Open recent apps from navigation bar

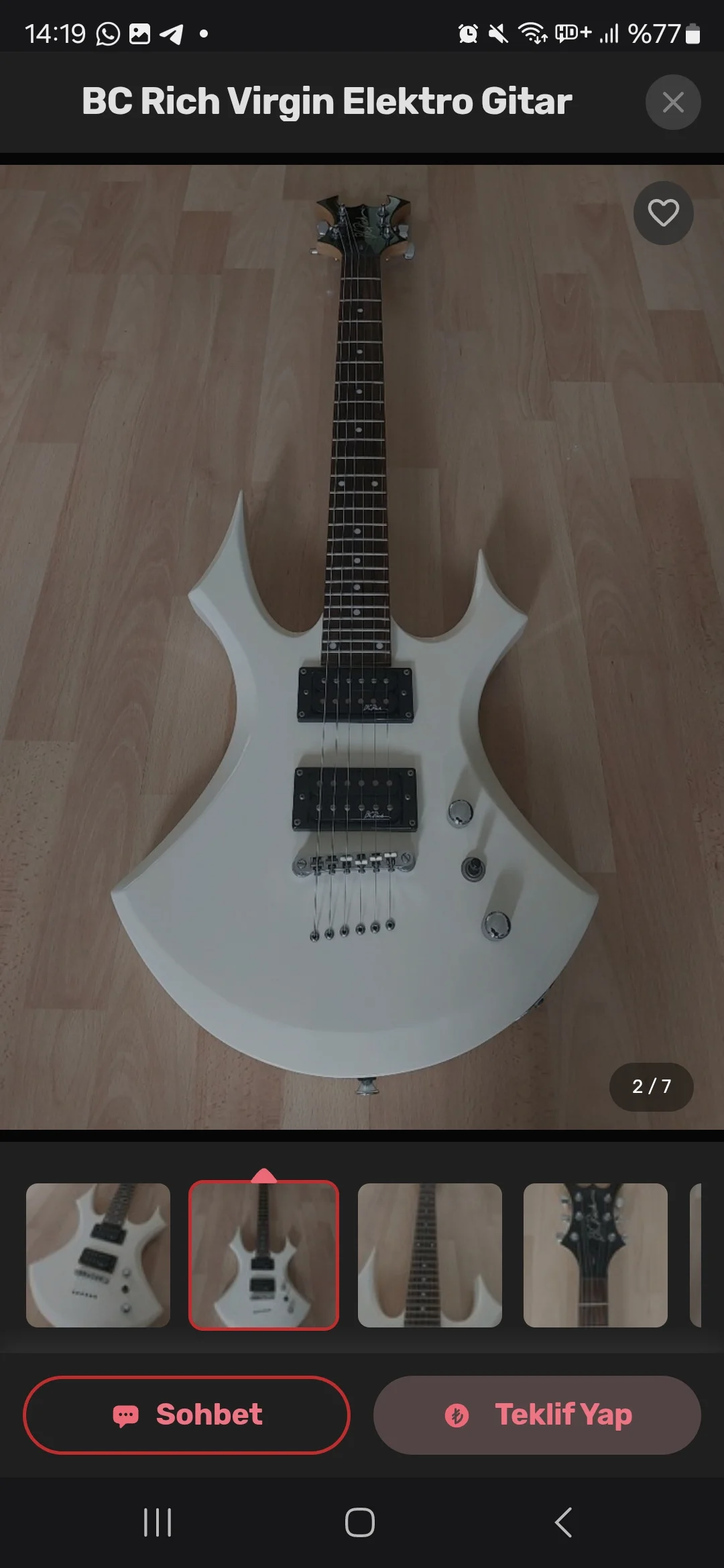pyautogui.click(x=158, y=1522)
